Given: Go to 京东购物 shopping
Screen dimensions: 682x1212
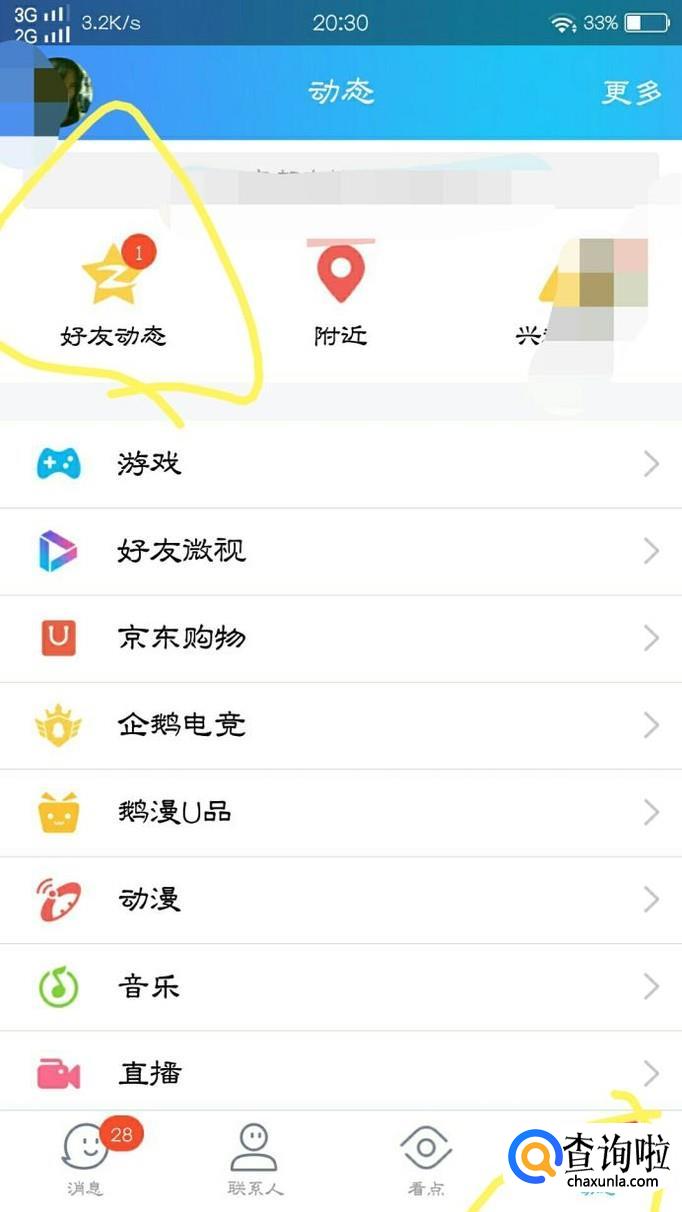Looking at the screenshot, I should [x=340, y=638].
